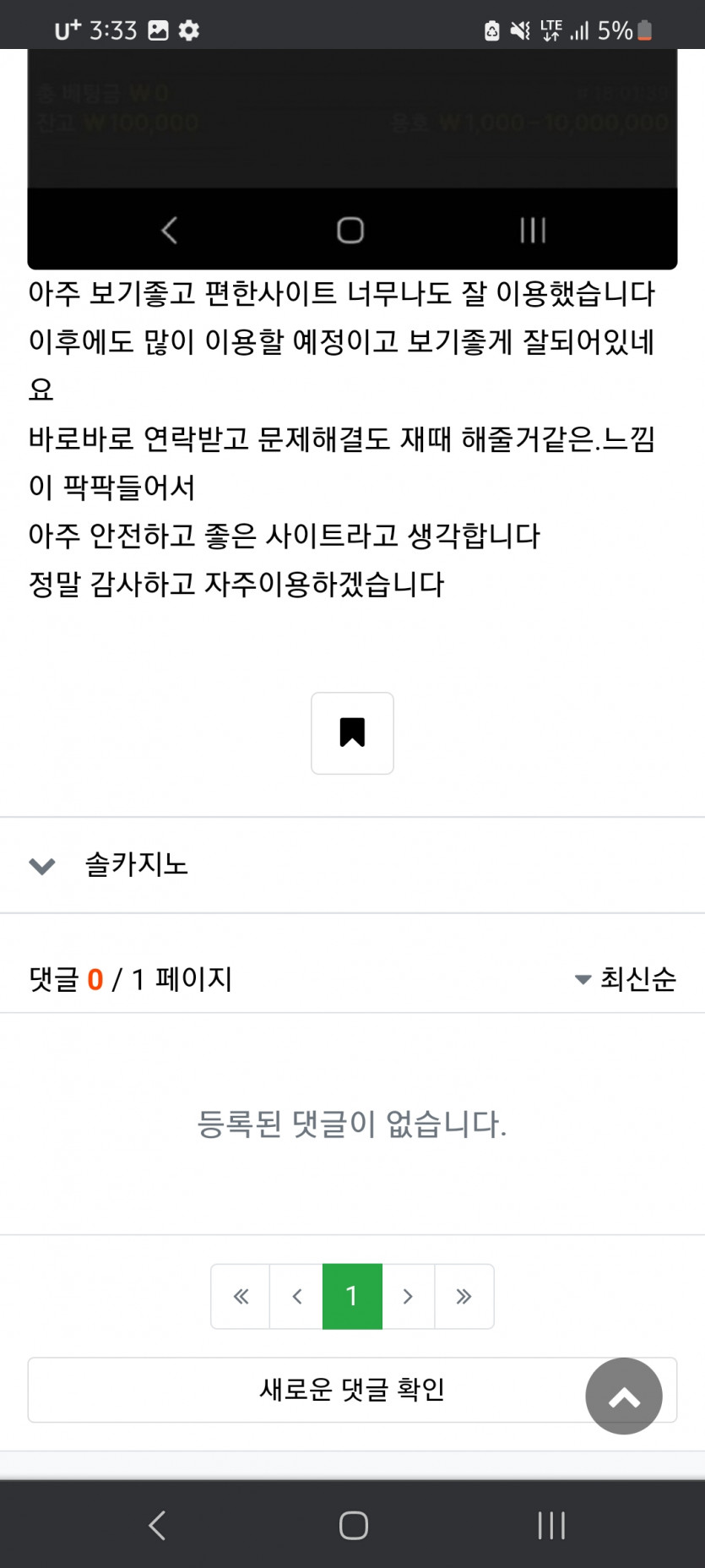
Task: Go to the next comments page
Action: 408,1296
